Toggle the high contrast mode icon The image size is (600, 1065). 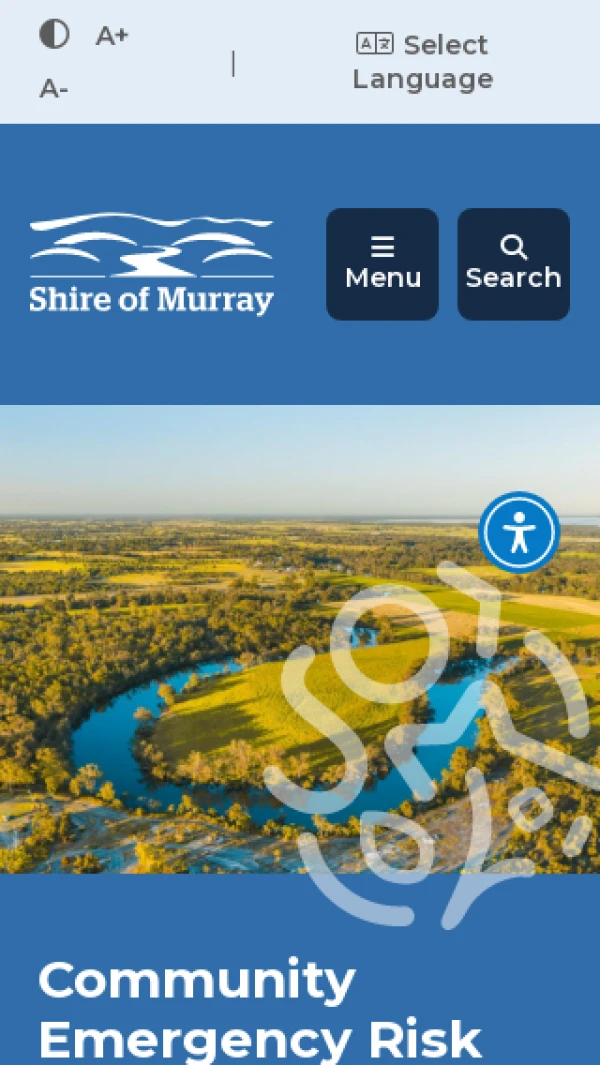pyautogui.click(x=54, y=35)
